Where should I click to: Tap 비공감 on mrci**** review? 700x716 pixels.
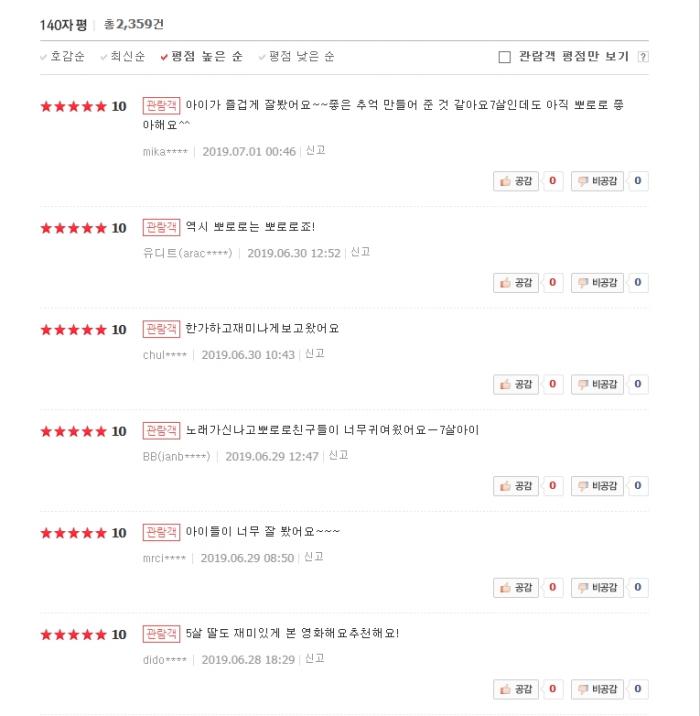pos(596,588)
